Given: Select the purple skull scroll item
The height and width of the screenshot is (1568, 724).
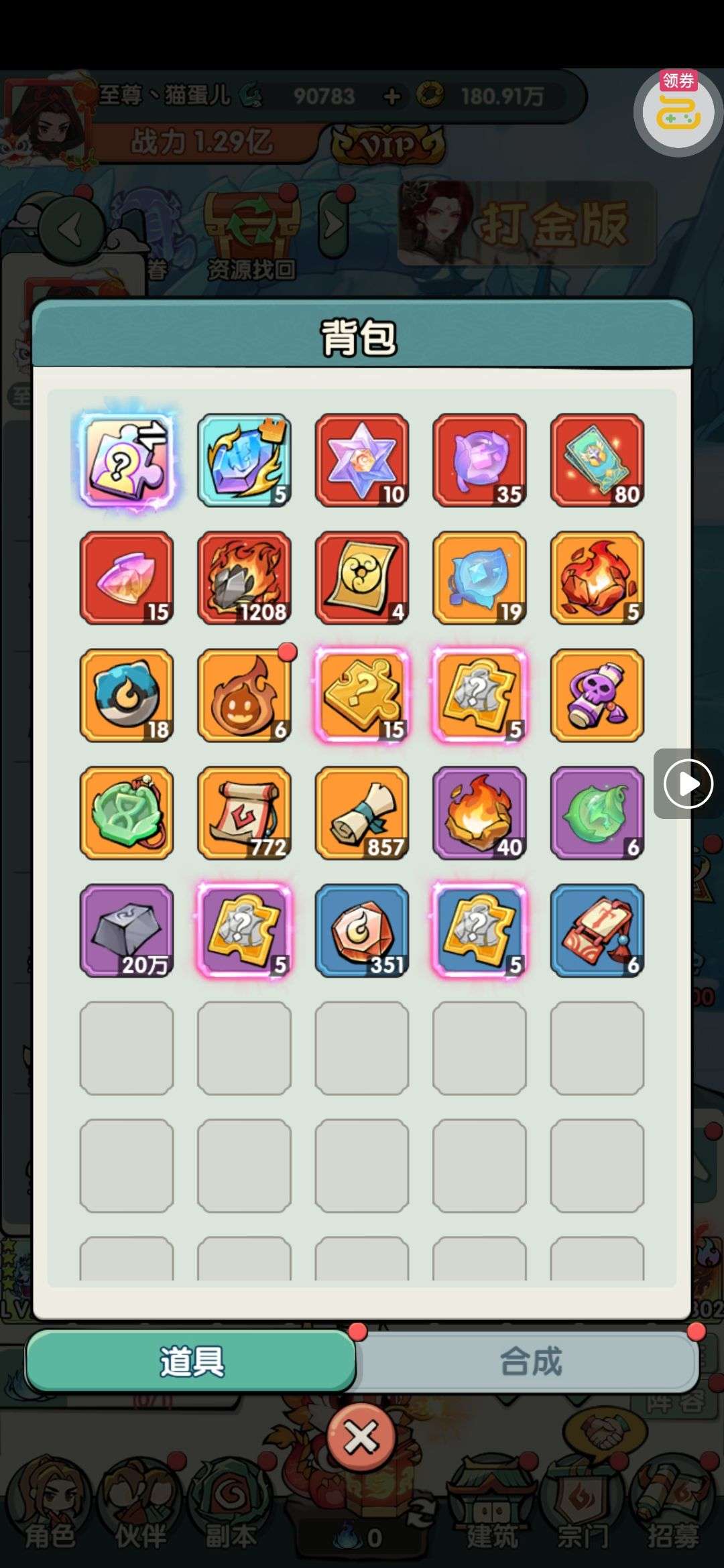Looking at the screenshot, I should pyautogui.click(x=597, y=695).
